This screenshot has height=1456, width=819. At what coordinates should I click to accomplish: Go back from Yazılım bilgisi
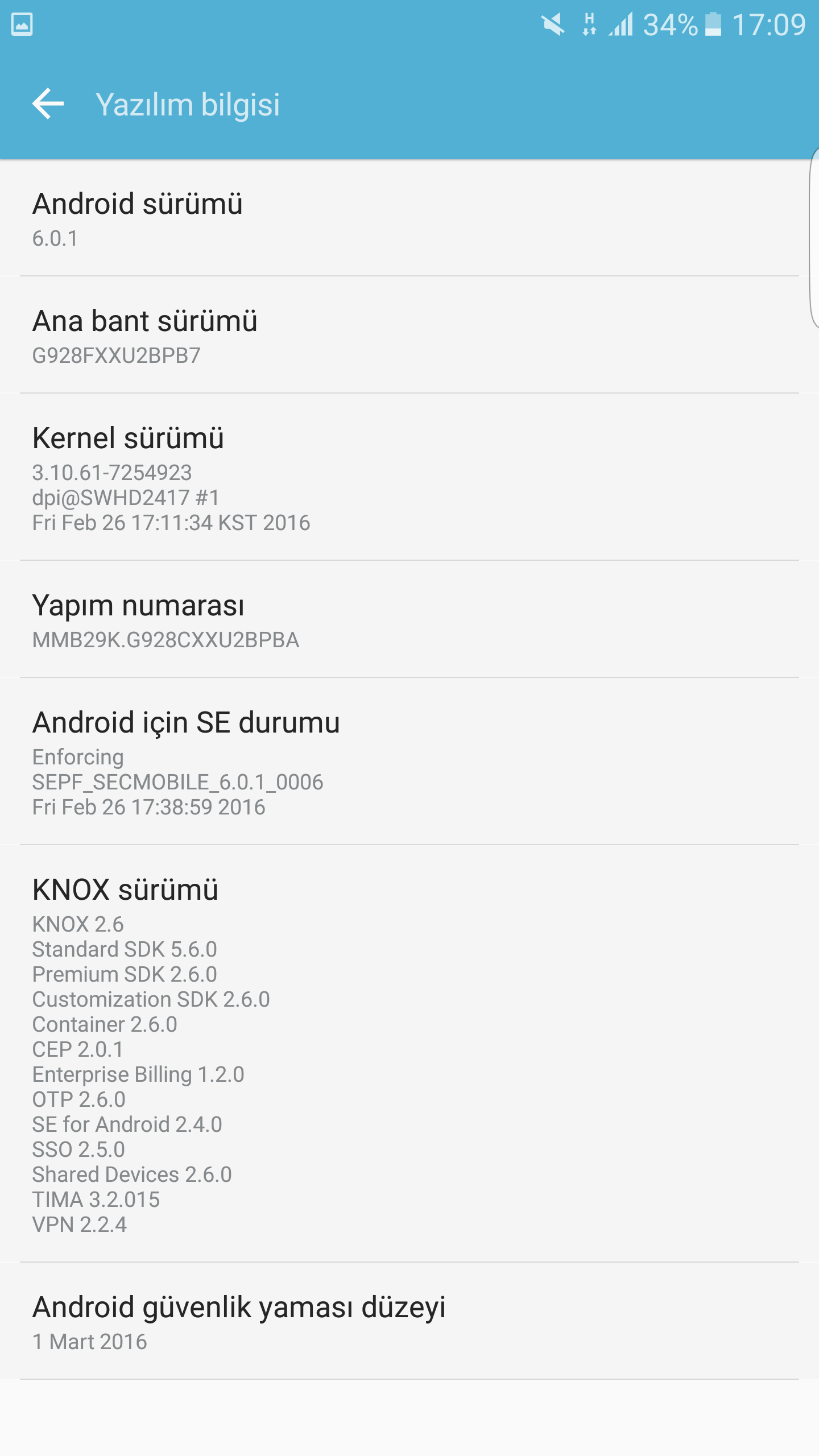pyautogui.click(x=48, y=104)
